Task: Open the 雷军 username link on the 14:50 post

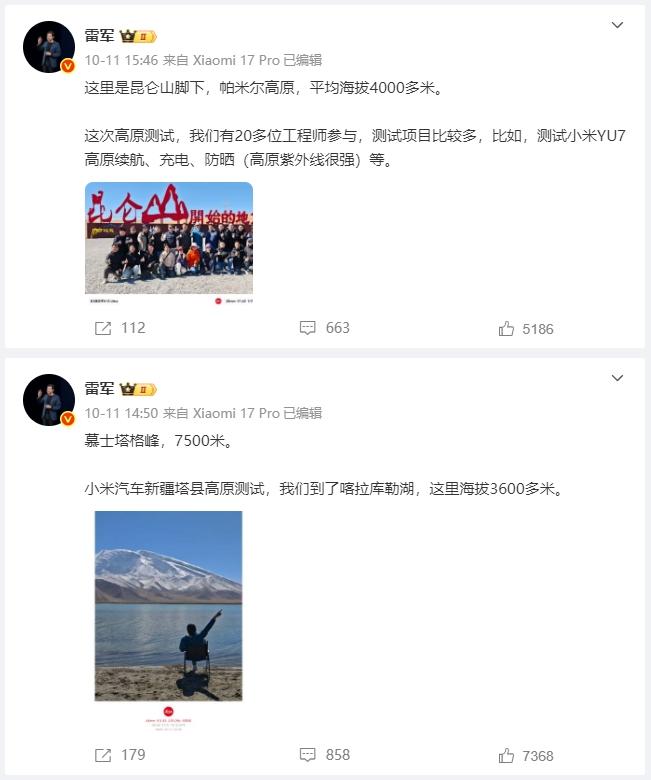Action: (99, 388)
